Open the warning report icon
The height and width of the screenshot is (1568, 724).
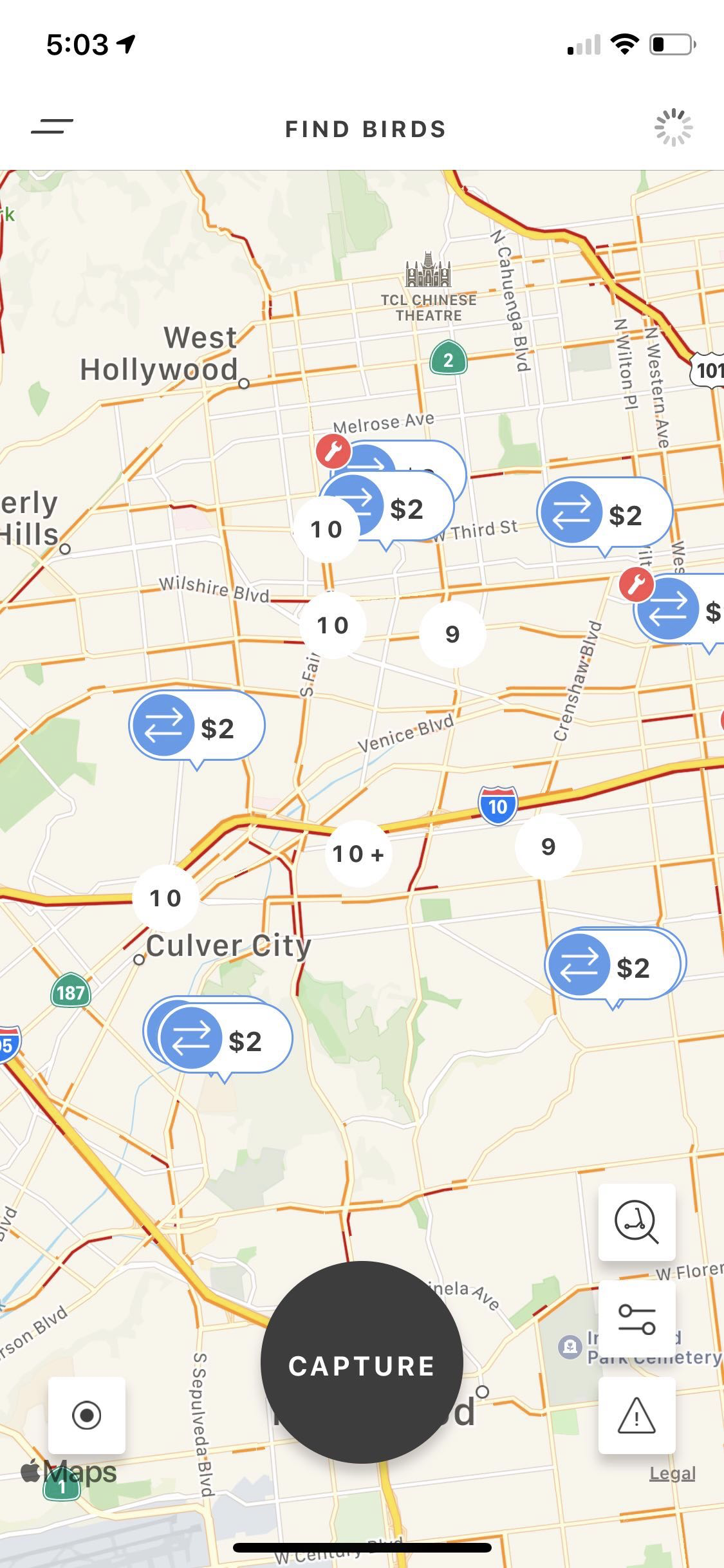tap(636, 1415)
